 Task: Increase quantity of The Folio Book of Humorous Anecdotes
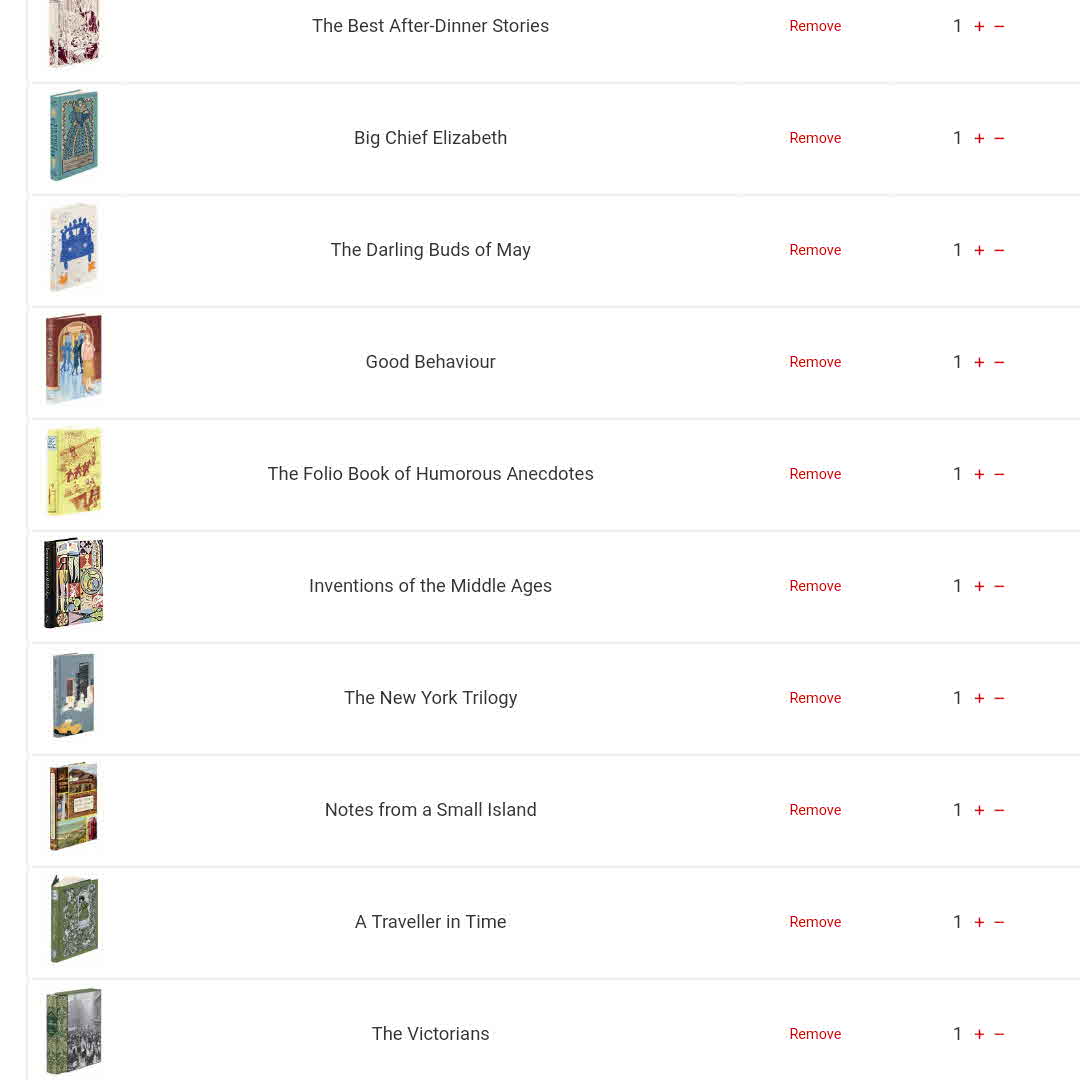tap(979, 474)
